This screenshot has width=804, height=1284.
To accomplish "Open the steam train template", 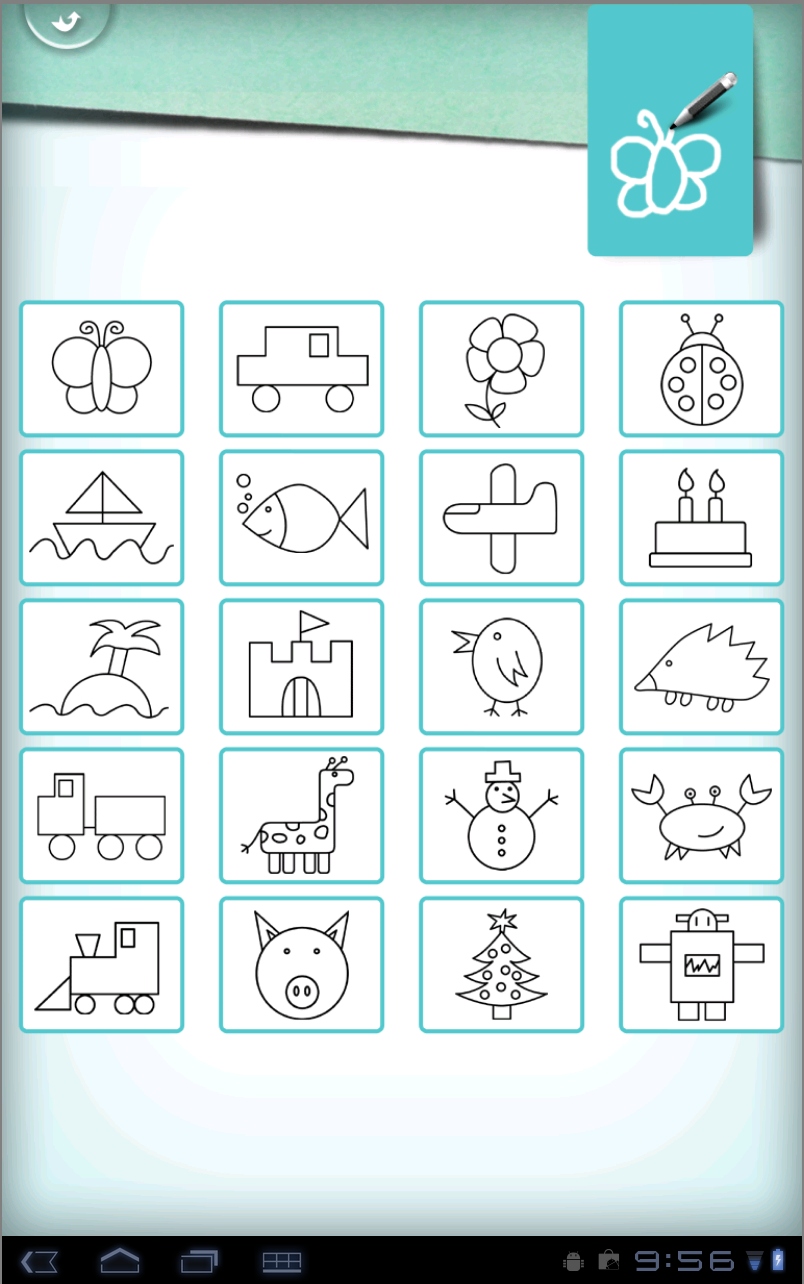I will click(x=101, y=964).
